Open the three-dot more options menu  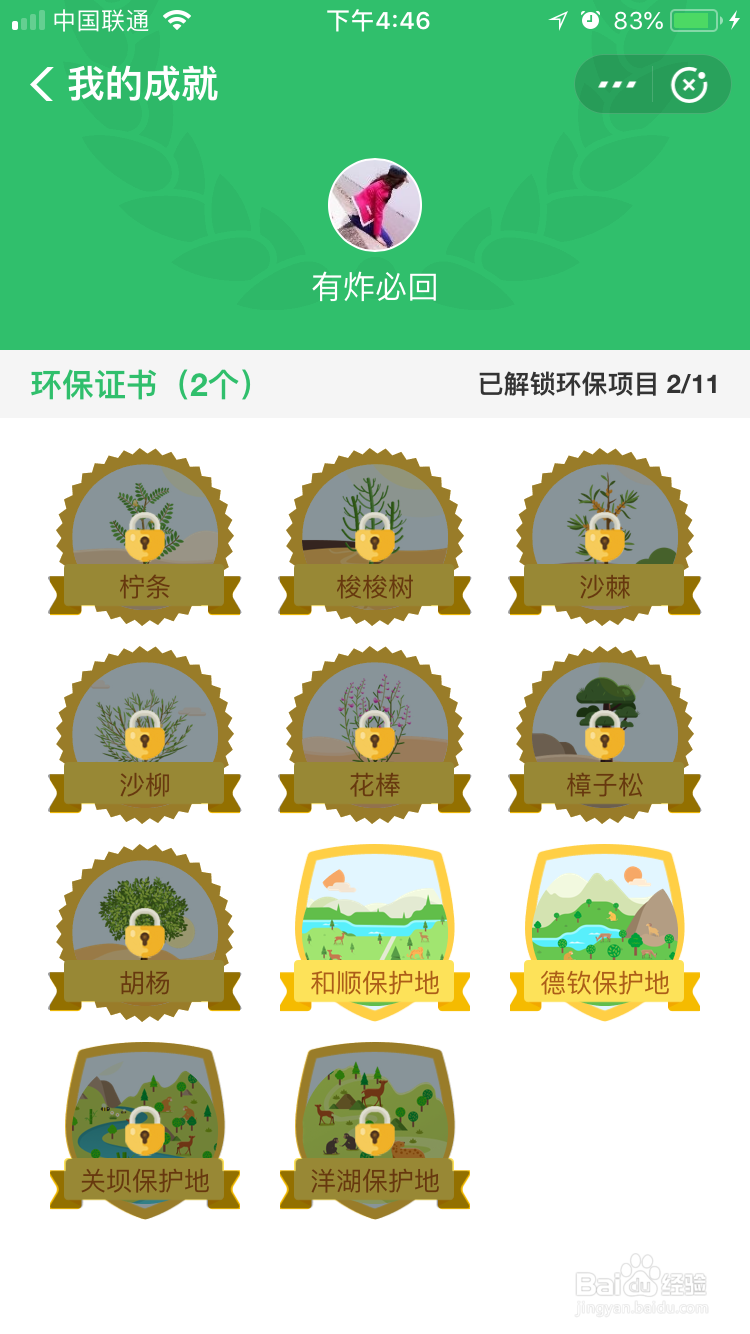617,84
